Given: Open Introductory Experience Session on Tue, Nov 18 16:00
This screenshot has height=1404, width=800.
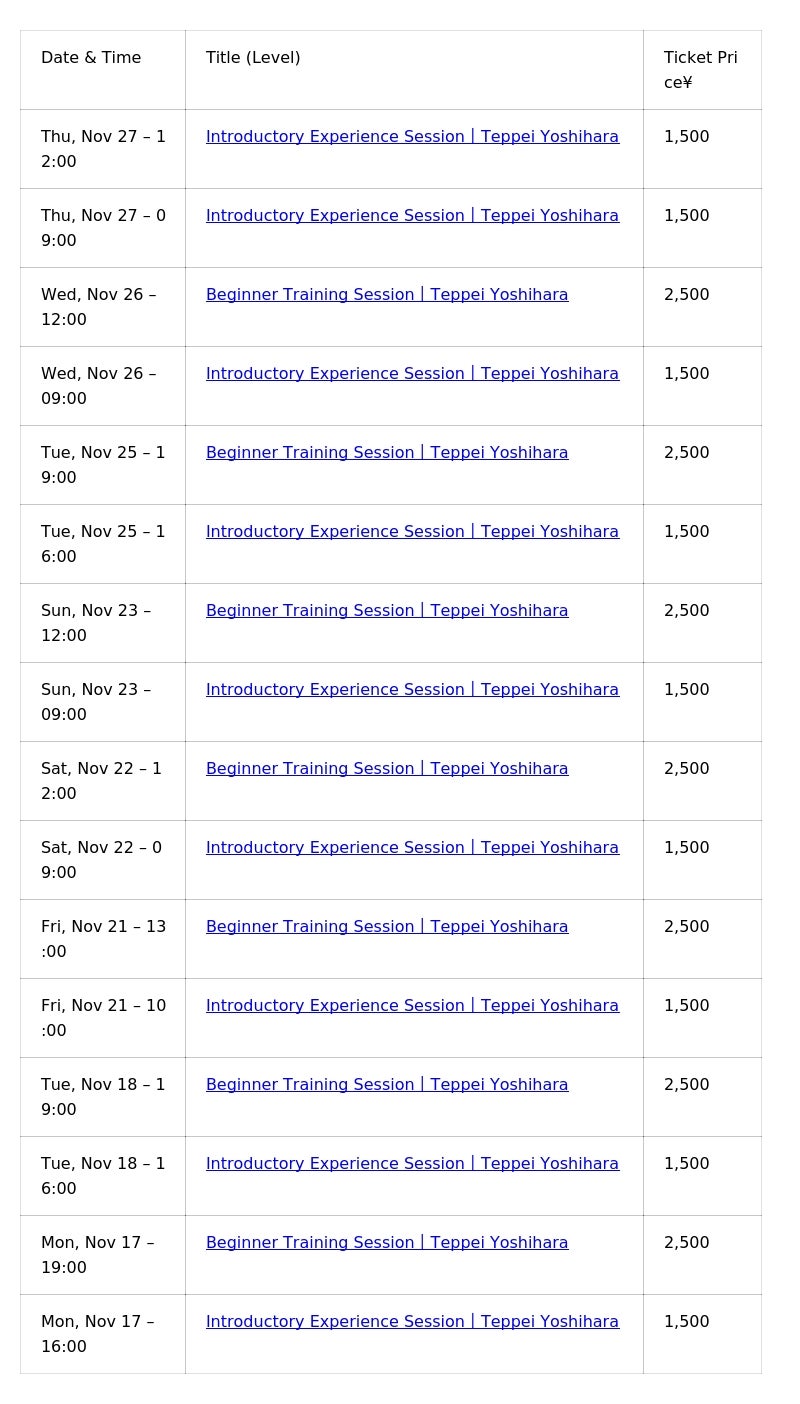Looking at the screenshot, I should click(x=412, y=1164).
